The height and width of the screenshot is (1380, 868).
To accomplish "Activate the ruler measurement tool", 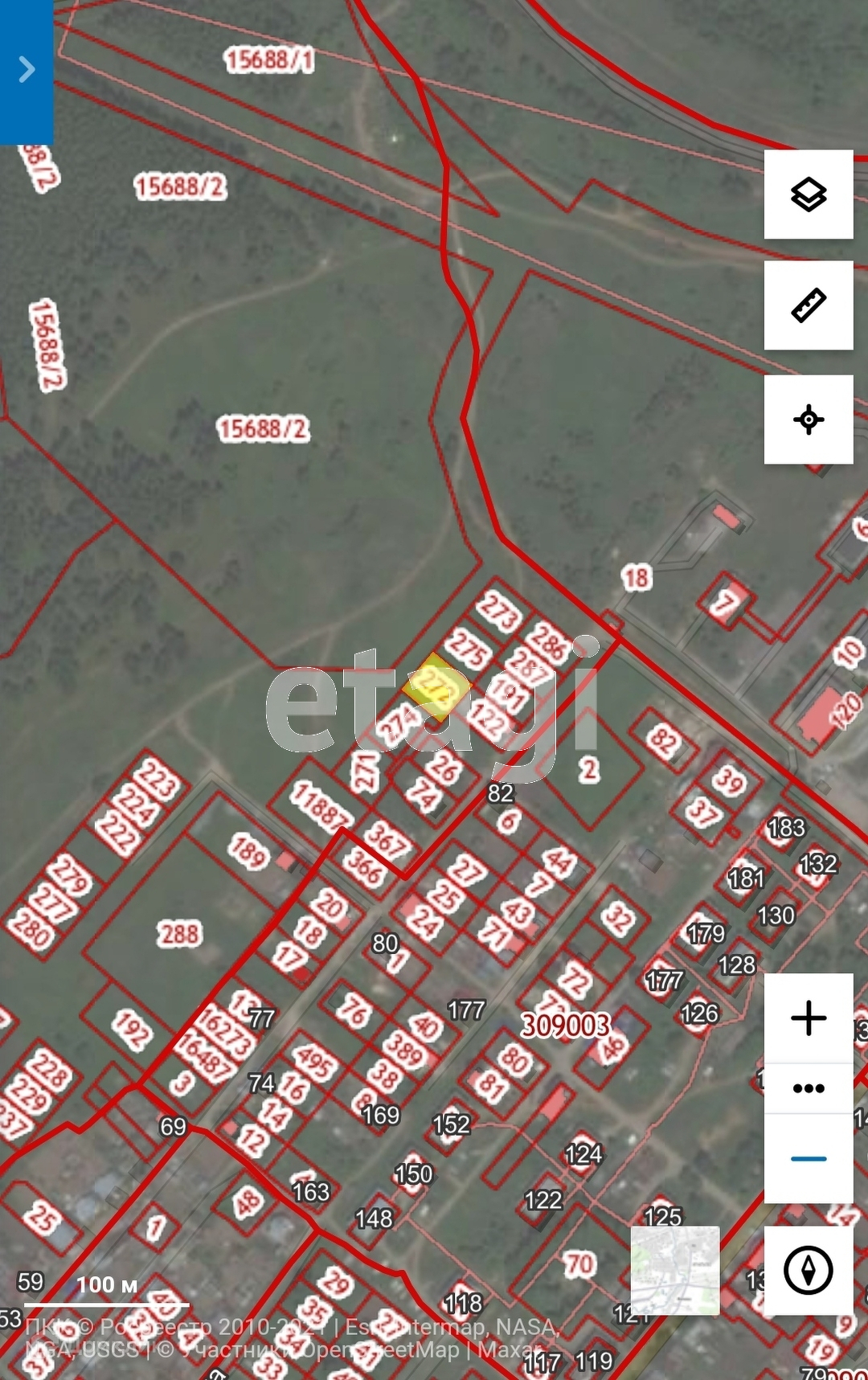I will pyautogui.click(x=809, y=305).
